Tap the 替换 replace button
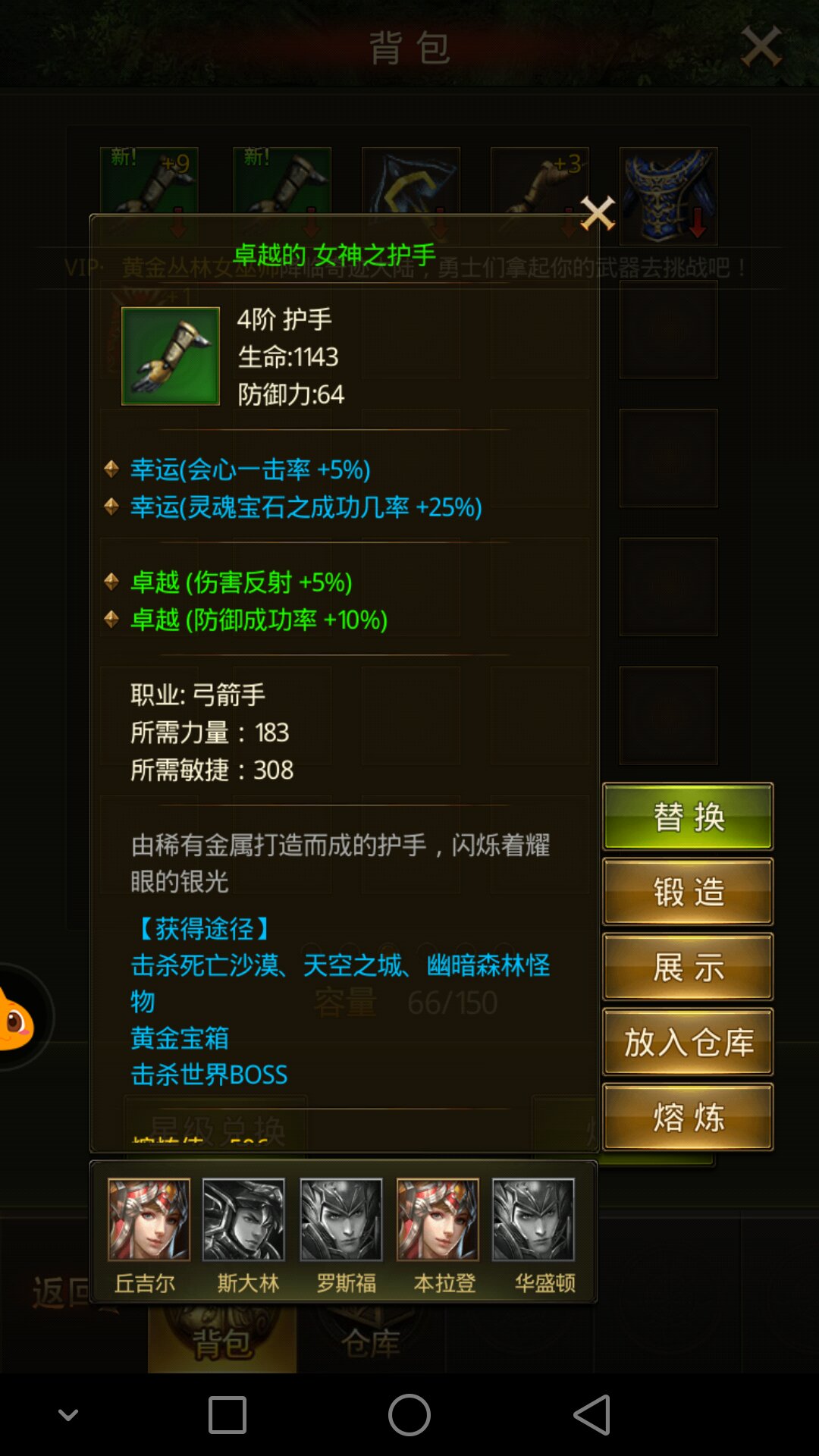819x1456 pixels. point(688,817)
